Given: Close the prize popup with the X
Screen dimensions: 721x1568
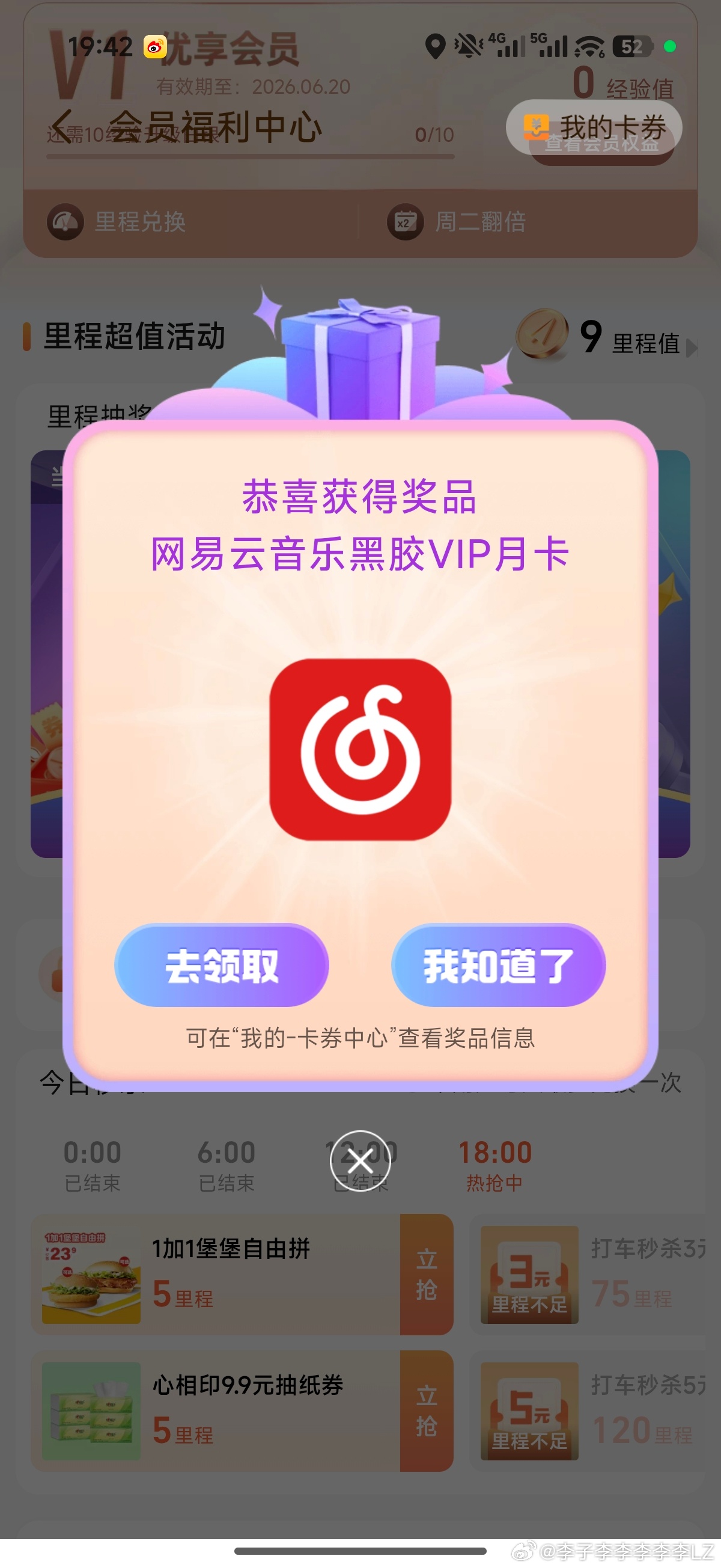Looking at the screenshot, I should point(360,1162).
